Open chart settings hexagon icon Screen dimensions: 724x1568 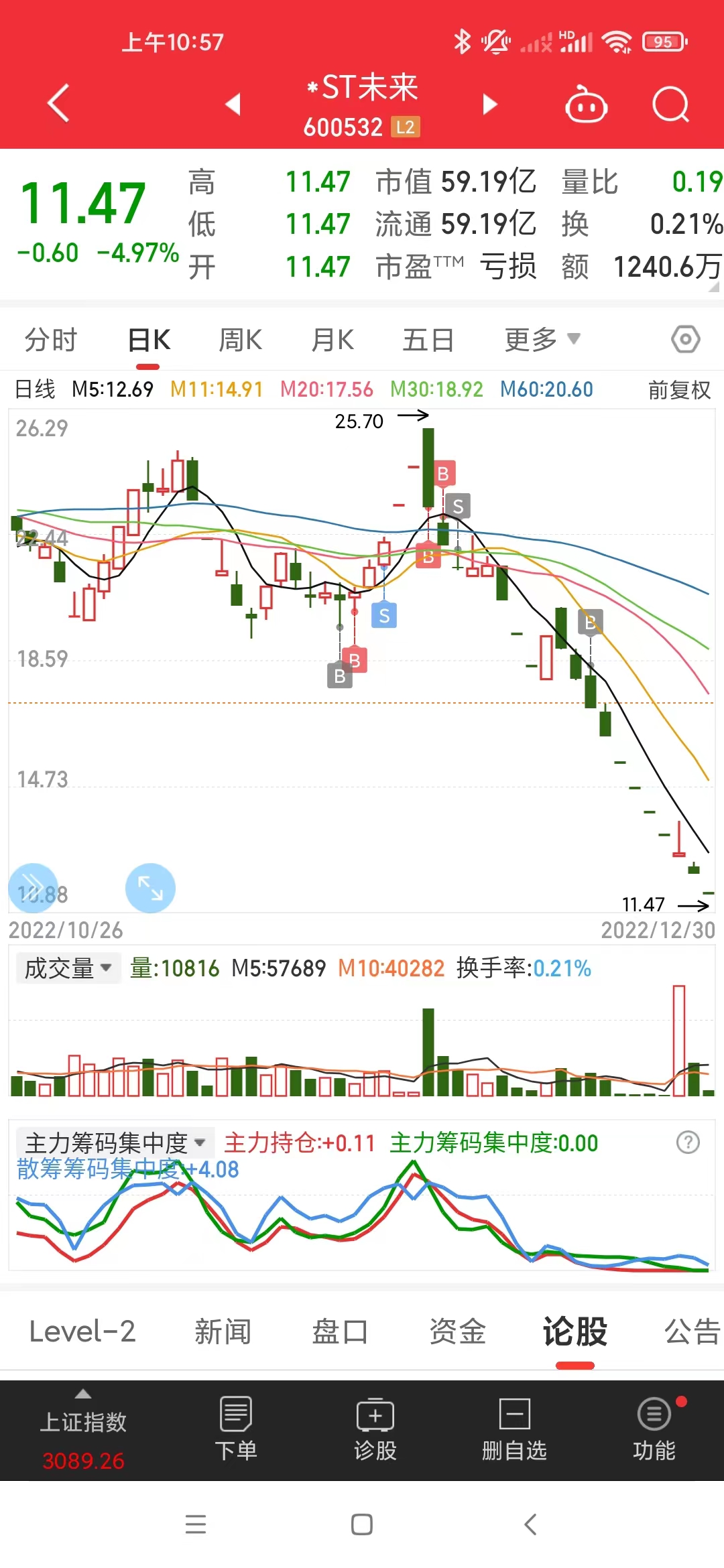tap(685, 340)
